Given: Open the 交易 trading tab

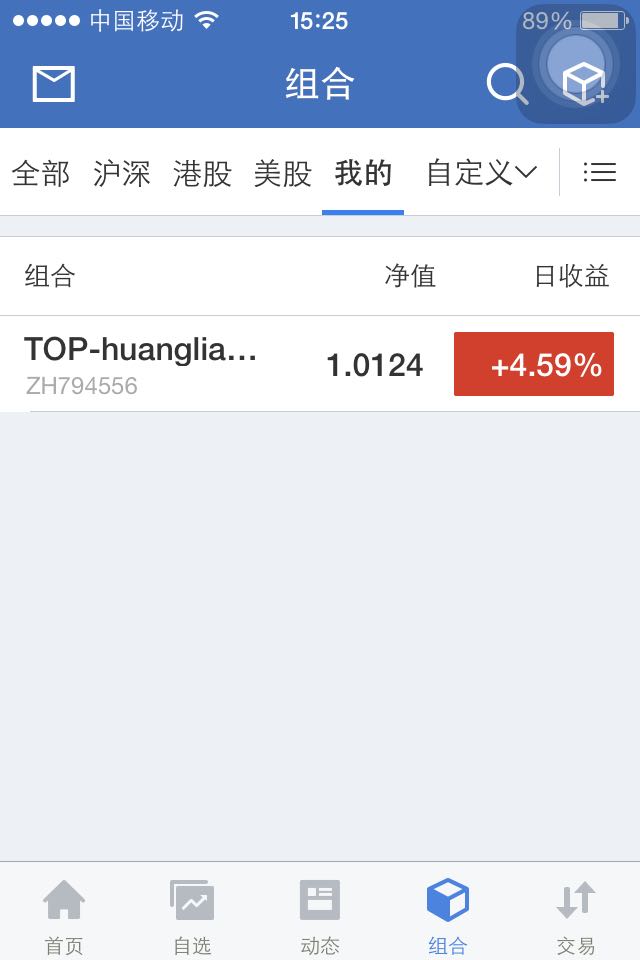Looking at the screenshot, I should click(x=576, y=915).
